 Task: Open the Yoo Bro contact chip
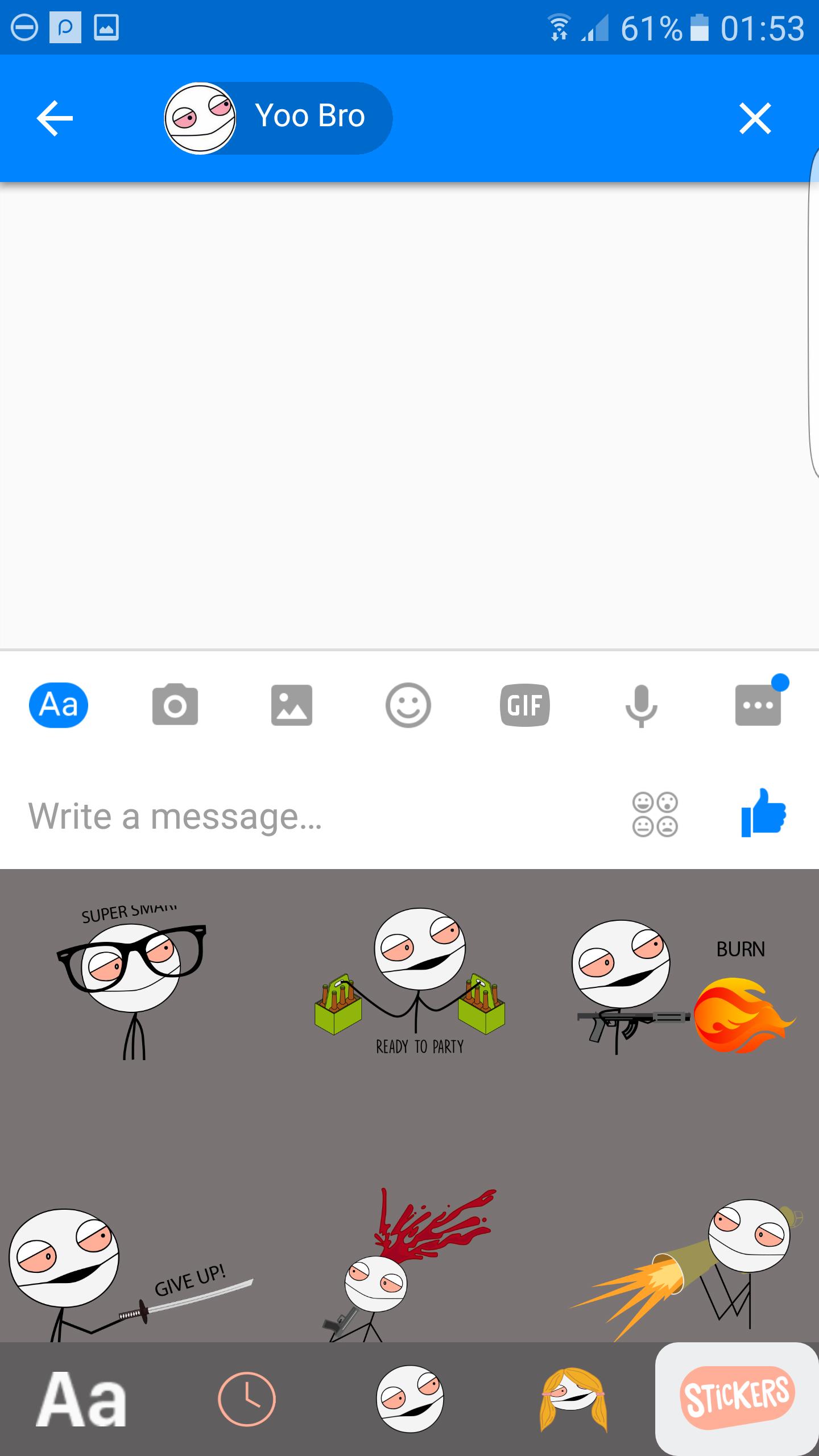pos(279,118)
